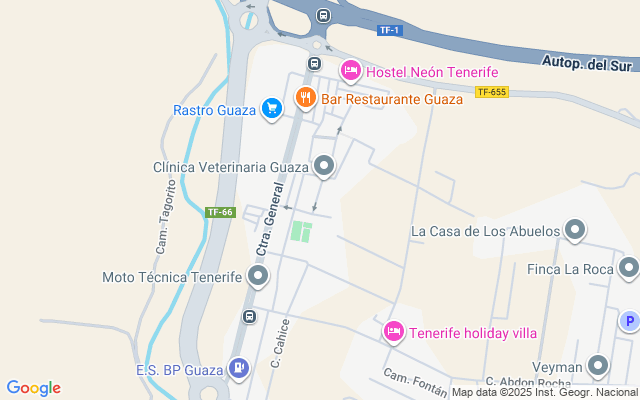Tap the Finca La Roca marker
640x400 pixels.
coord(628,268)
